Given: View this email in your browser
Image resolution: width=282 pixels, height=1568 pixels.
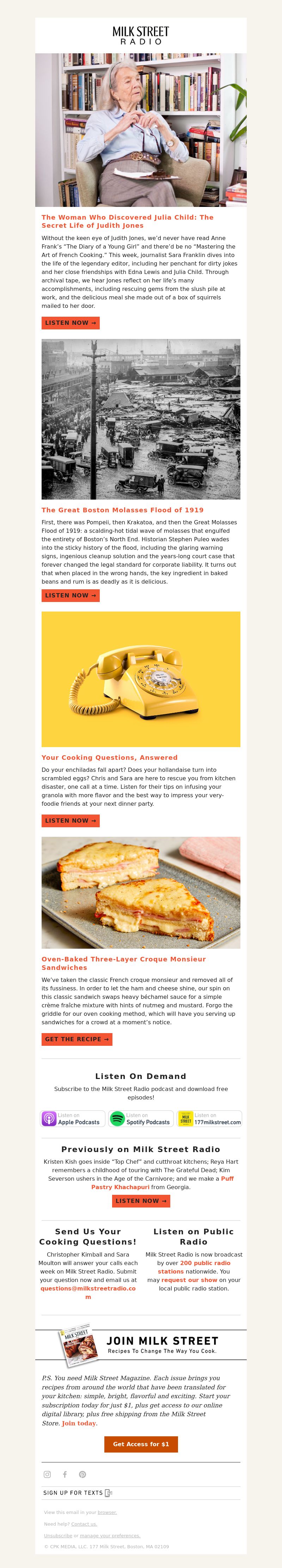Looking at the screenshot, I should point(107,1512).
